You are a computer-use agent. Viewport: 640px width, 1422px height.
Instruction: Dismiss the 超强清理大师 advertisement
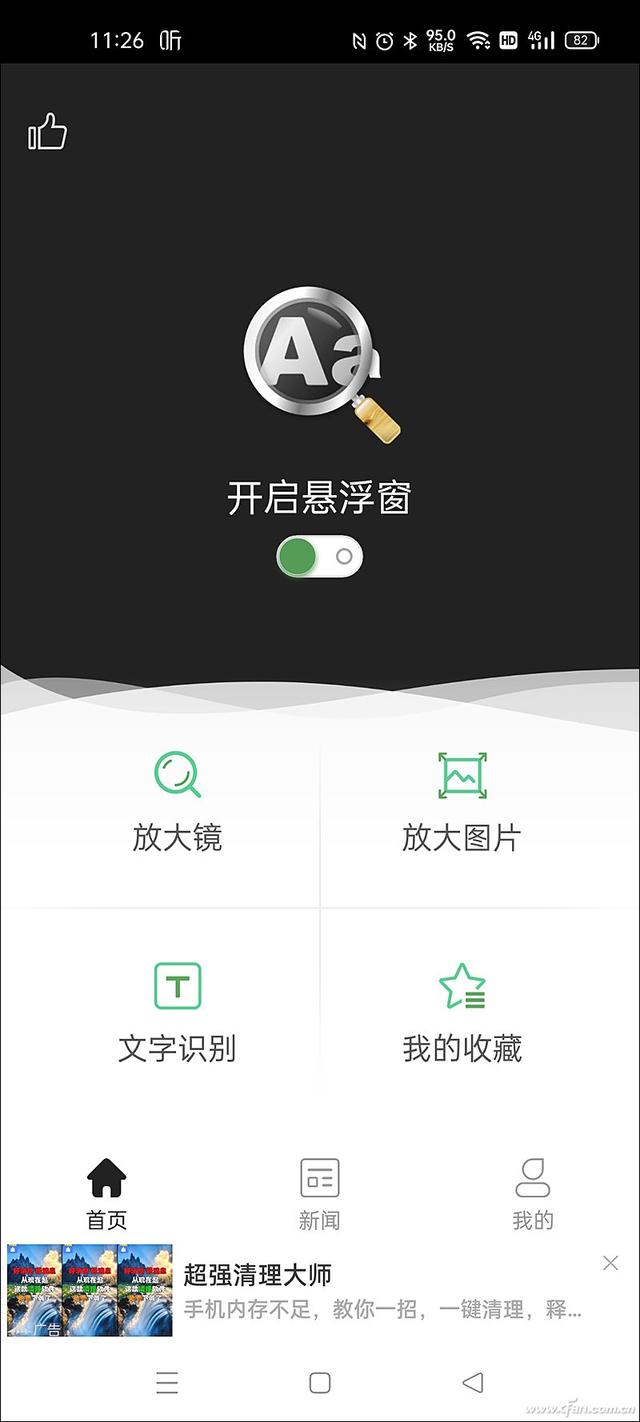610,1263
